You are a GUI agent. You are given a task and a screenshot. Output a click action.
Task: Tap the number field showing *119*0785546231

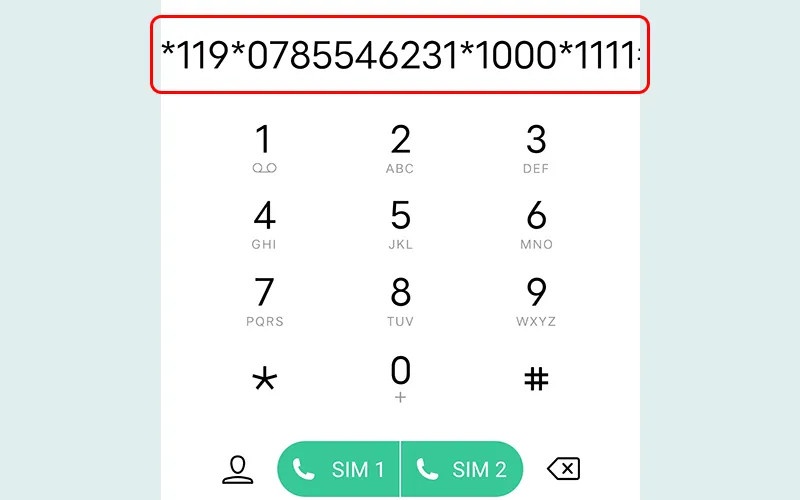tap(400, 57)
